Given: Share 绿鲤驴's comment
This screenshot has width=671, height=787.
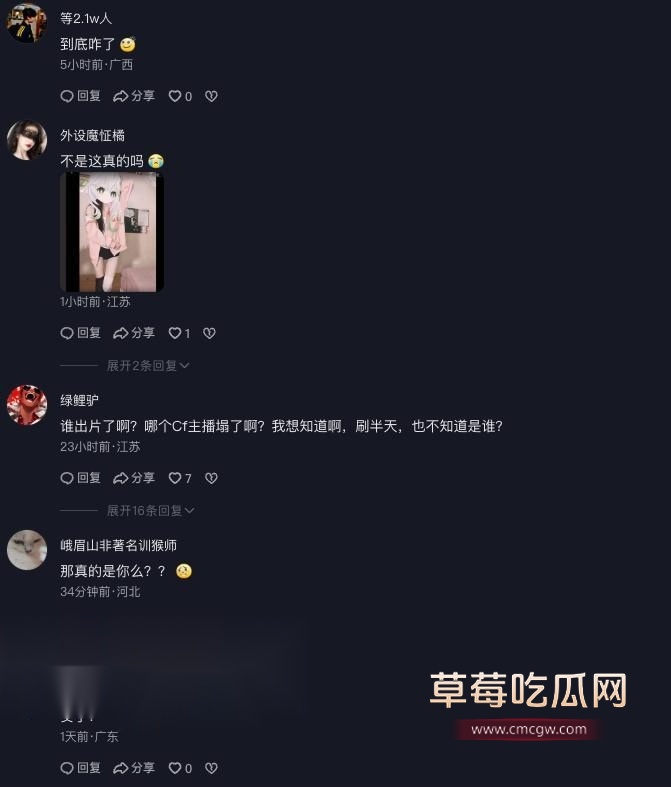Looking at the screenshot, I should click(133, 478).
